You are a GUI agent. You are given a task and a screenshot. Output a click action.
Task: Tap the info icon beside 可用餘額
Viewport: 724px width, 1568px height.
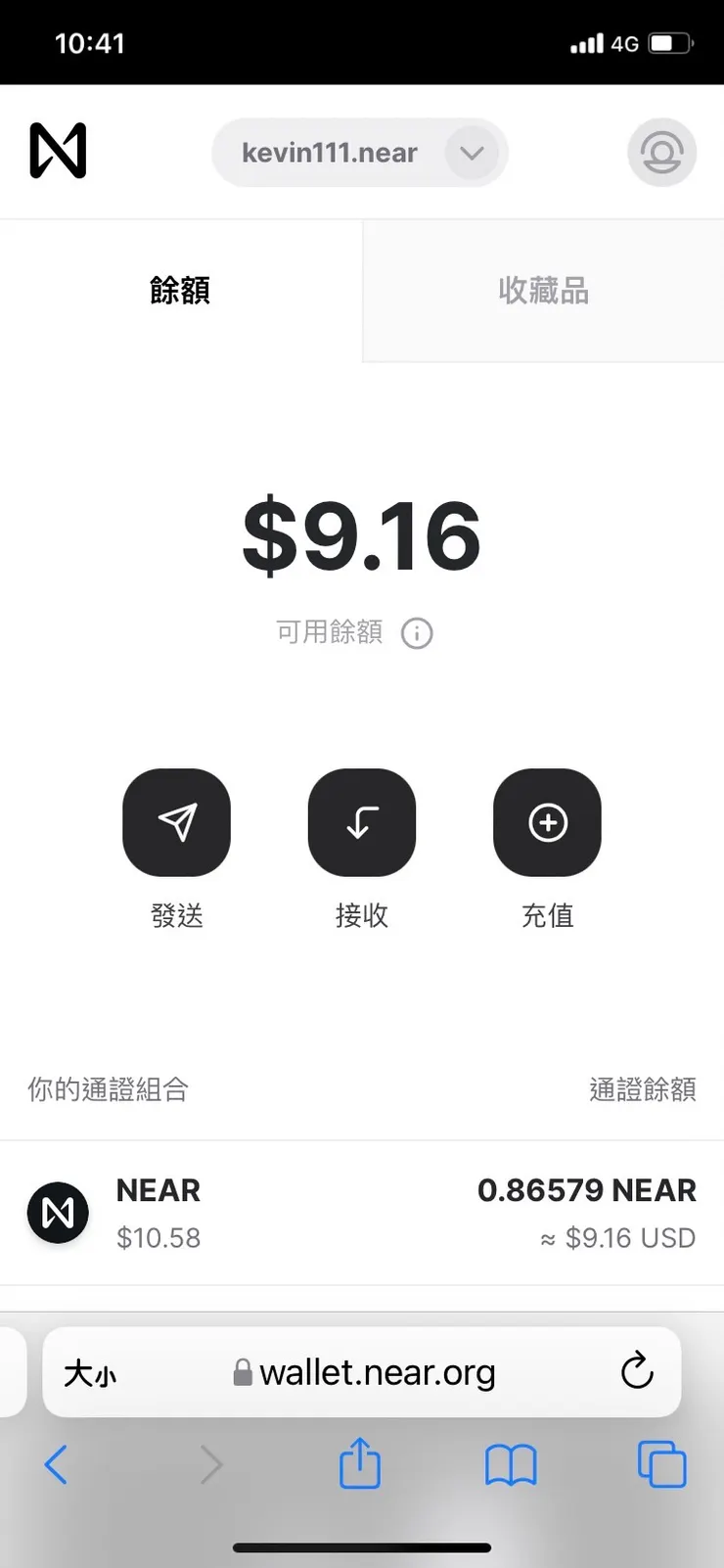[417, 633]
